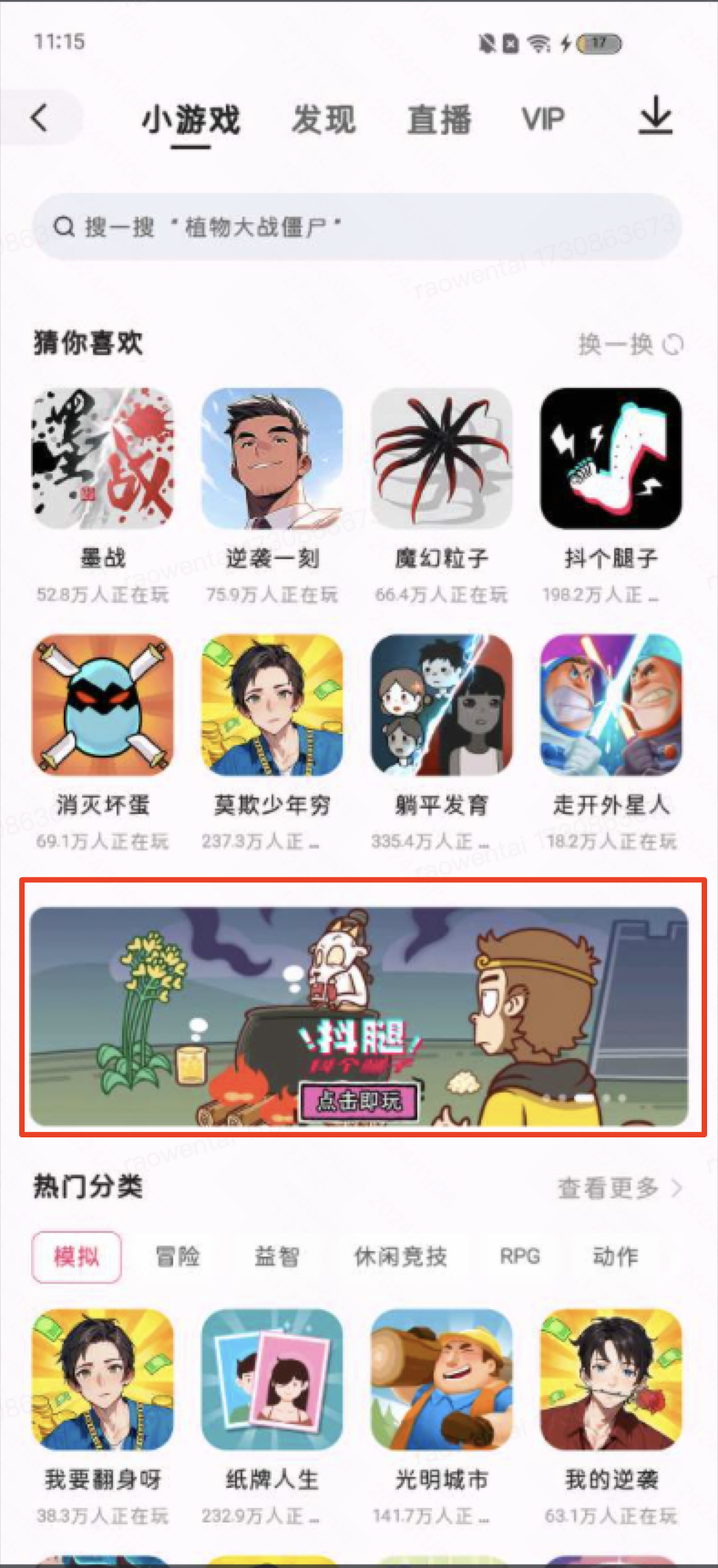
Task: Refresh recommendations with 换一换
Action: tap(630, 344)
